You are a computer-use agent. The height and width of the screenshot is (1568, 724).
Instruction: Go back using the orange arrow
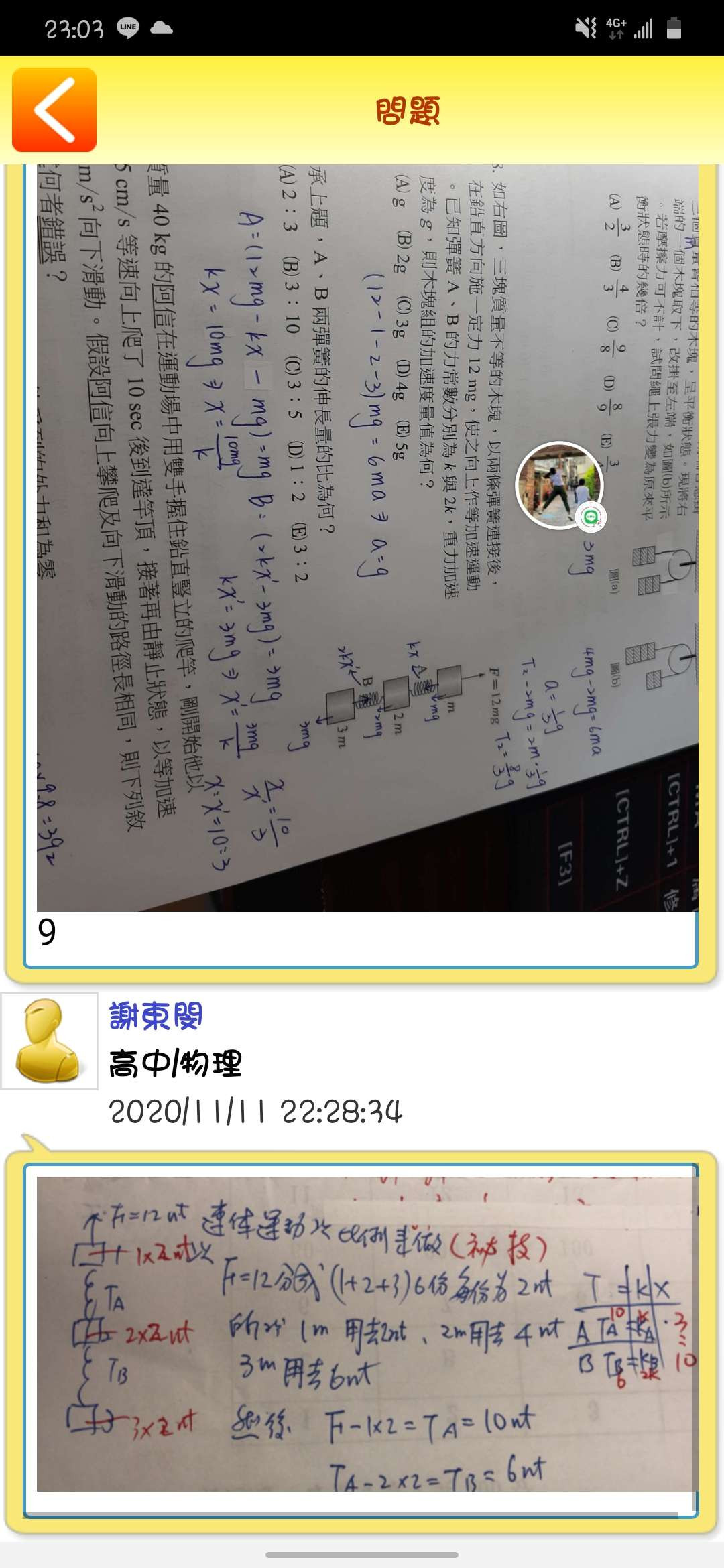pos(54,110)
